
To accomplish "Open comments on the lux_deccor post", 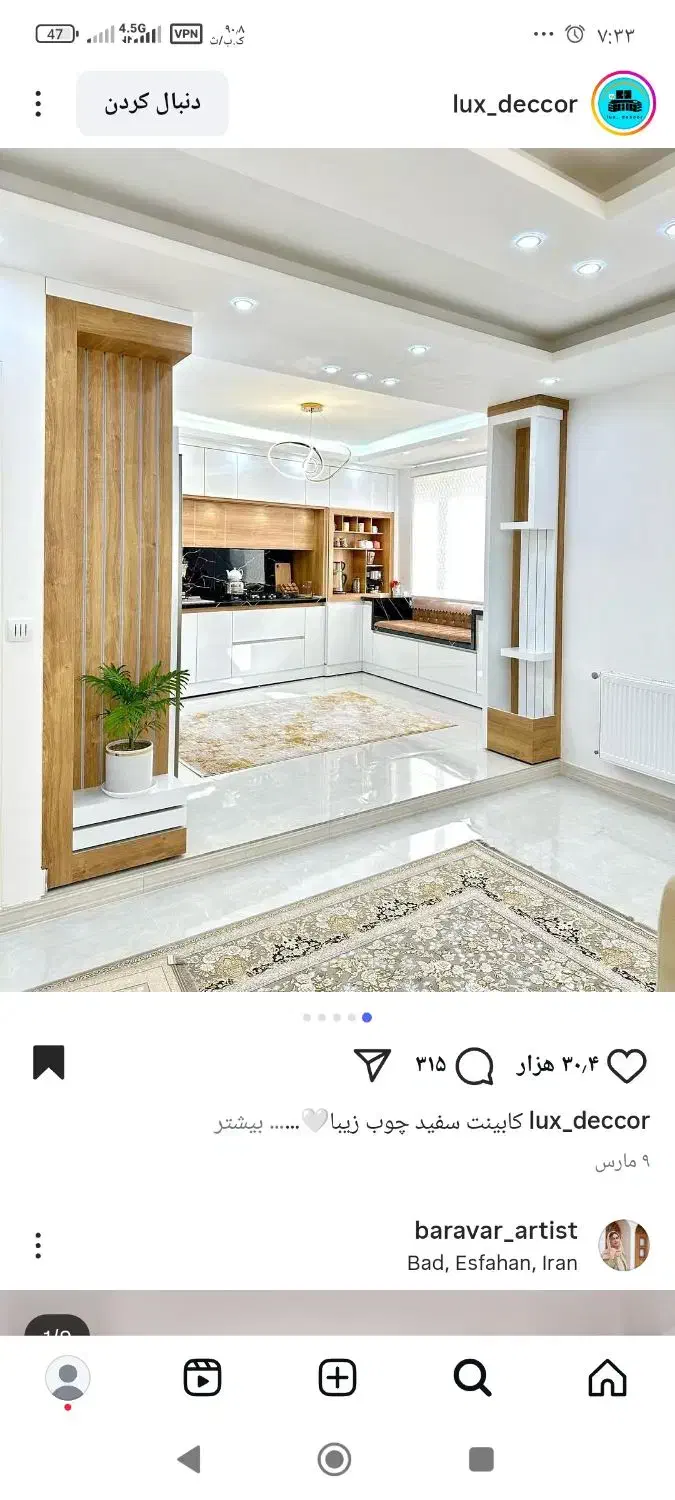I will (x=474, y=1066).
